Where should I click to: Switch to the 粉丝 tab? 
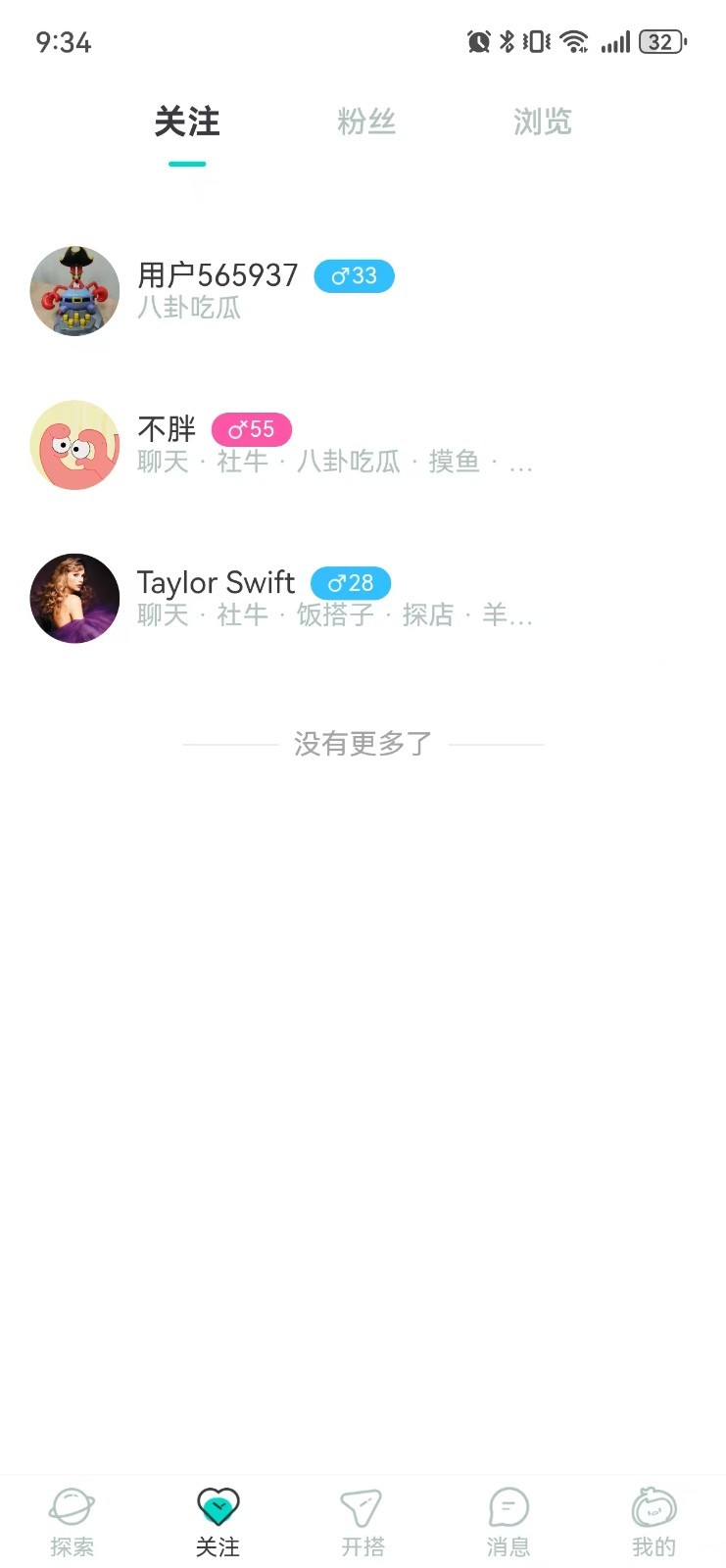click(367, 122)
